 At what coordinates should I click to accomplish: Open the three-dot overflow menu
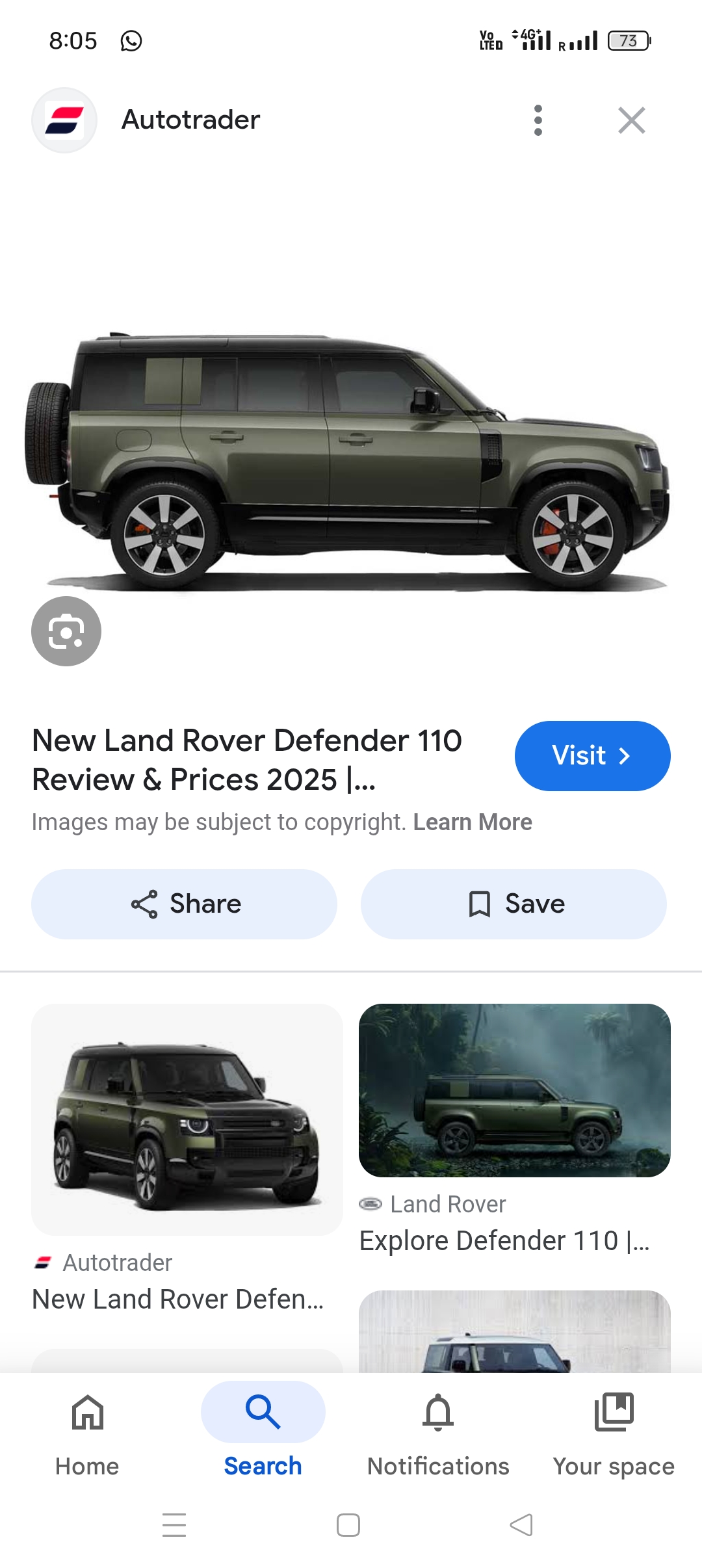click(x=538, y=120)
